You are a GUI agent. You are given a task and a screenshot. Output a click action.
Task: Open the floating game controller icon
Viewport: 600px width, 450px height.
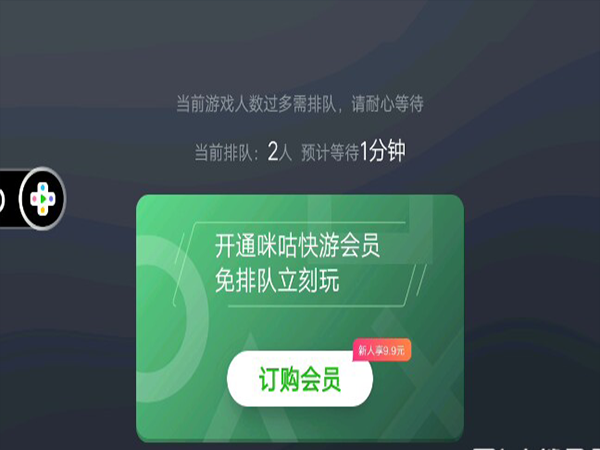pos(42,197)
